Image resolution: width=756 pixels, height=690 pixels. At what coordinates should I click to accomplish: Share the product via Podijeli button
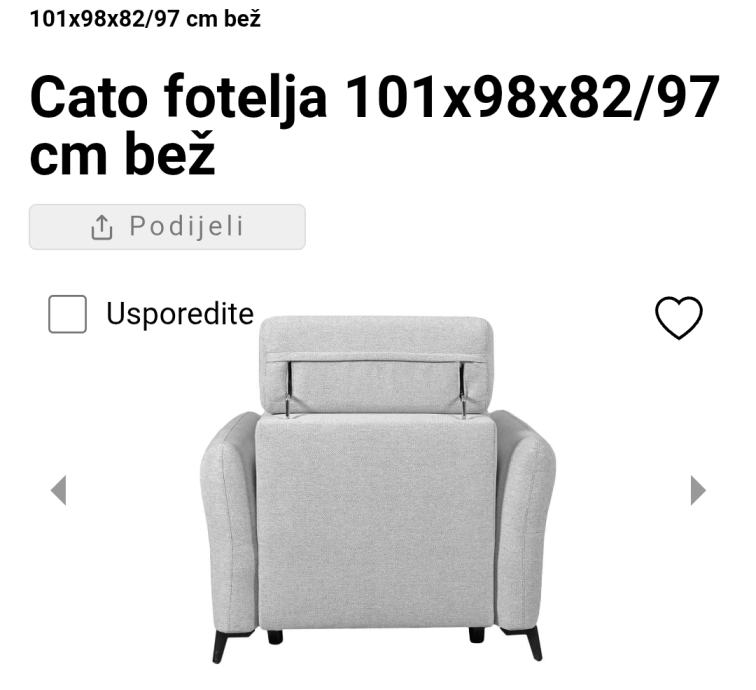pos(167,227)
